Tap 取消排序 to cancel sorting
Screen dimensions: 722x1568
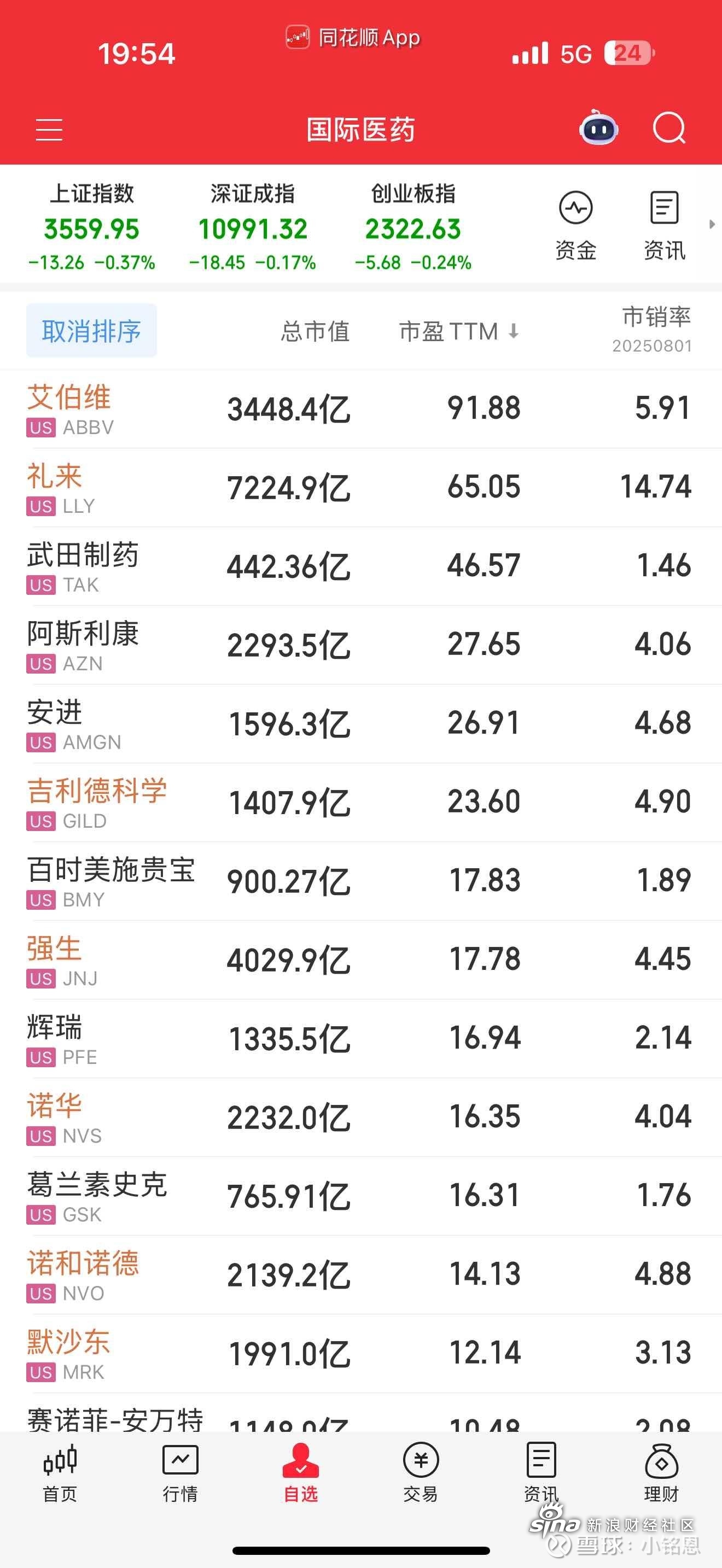coord(91,331)
